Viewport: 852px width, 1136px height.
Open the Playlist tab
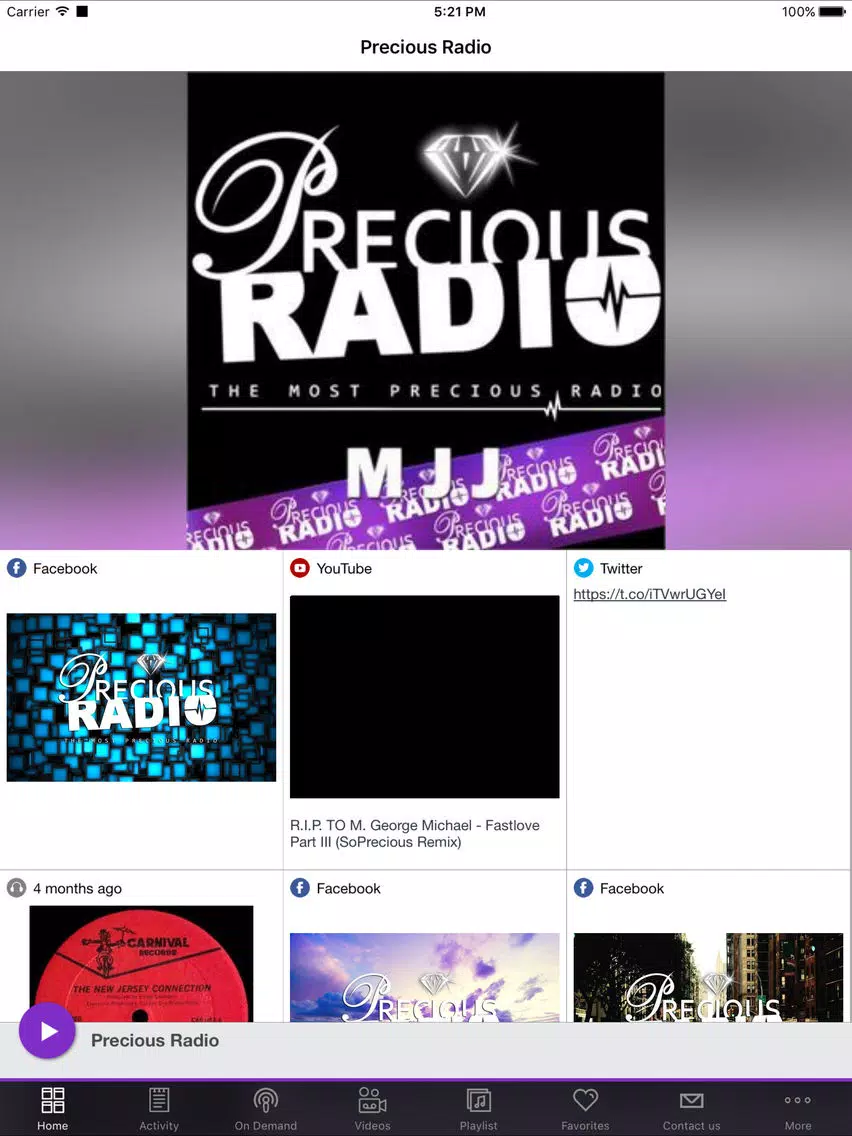479,1108
